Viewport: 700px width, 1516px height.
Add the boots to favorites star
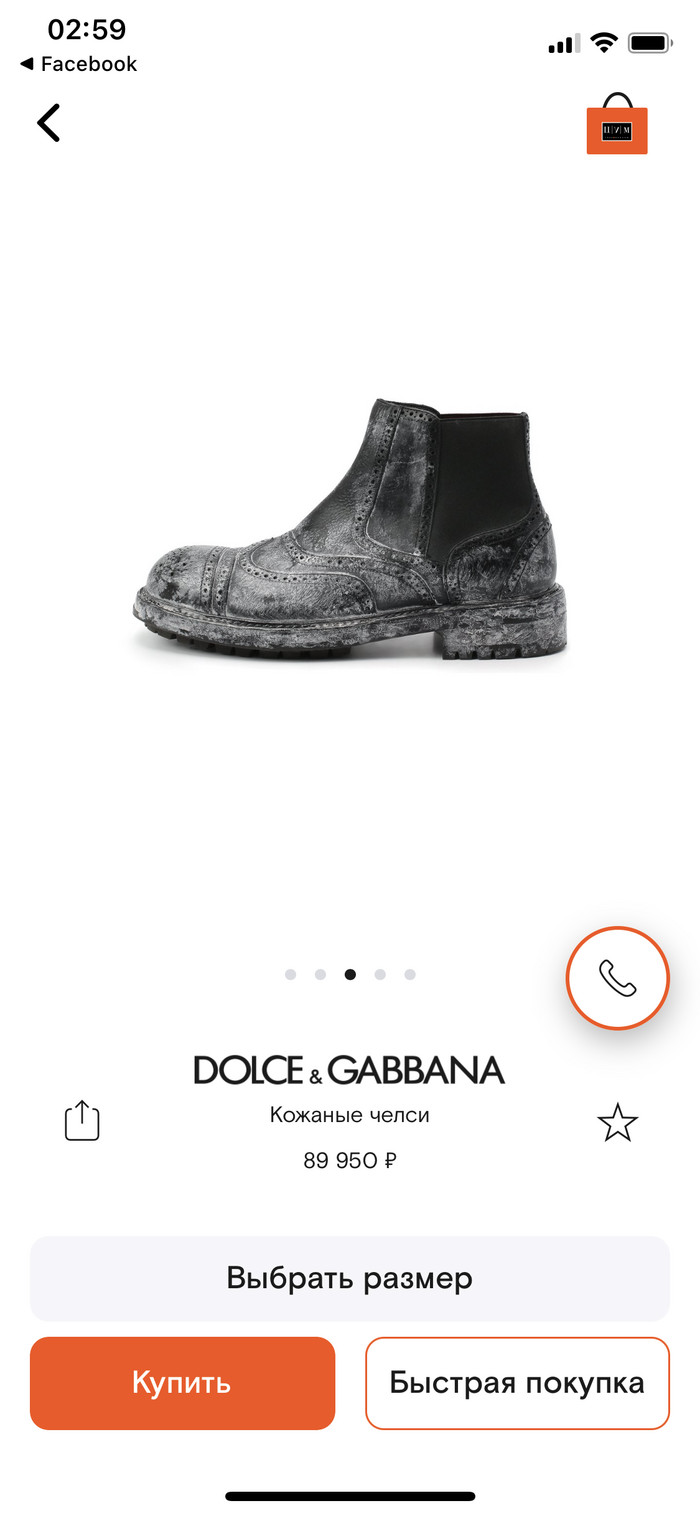617,1123
